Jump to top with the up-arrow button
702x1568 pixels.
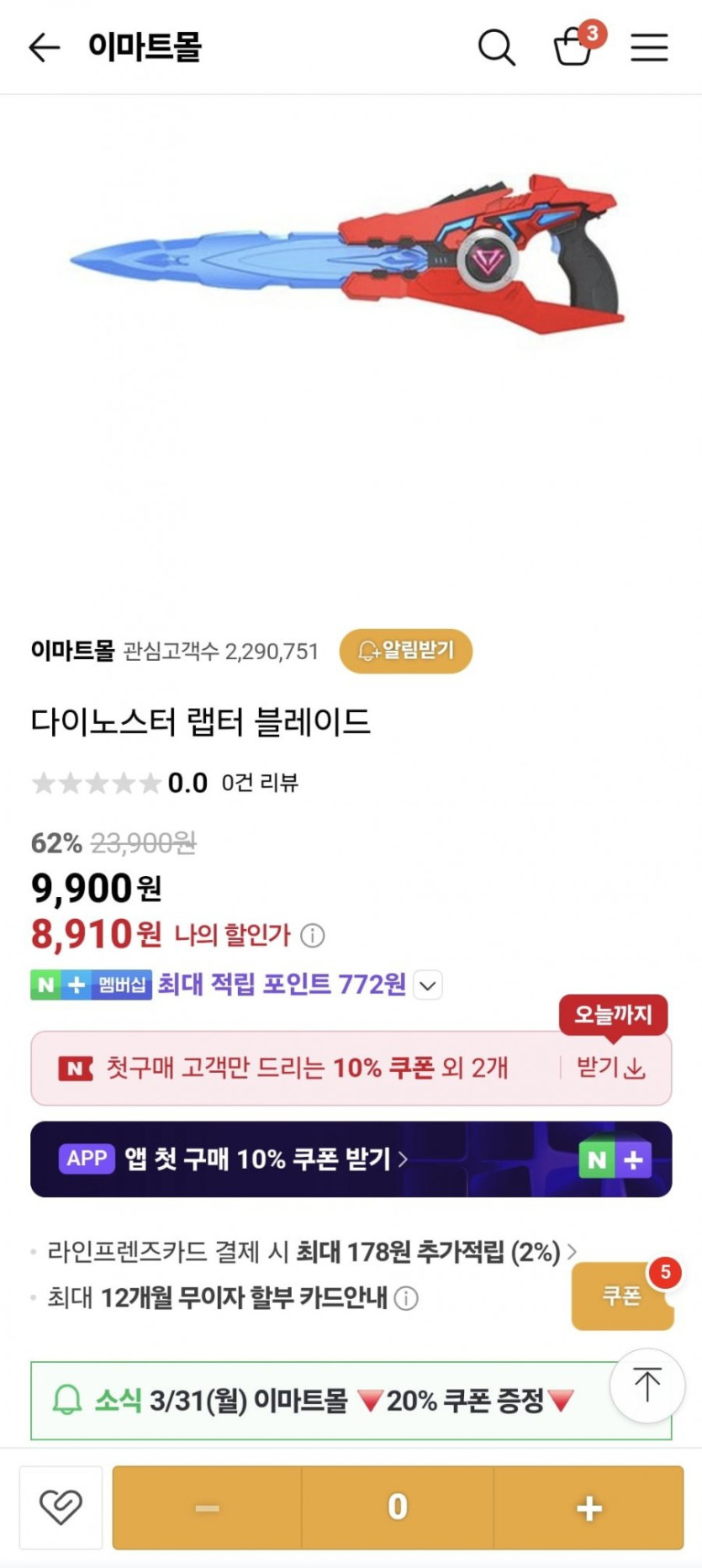tap(647, 1385)
